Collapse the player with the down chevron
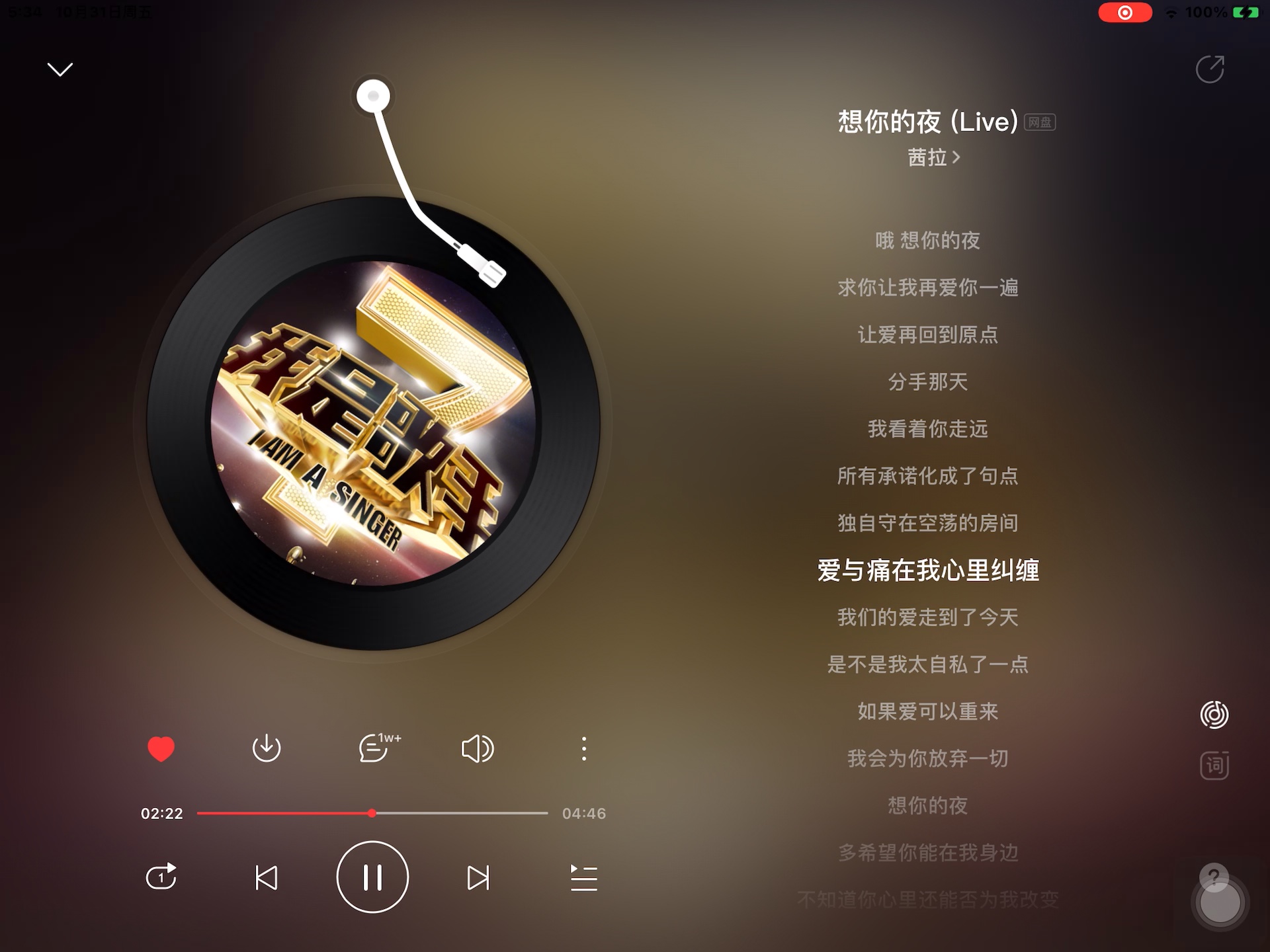 point(60,69)
